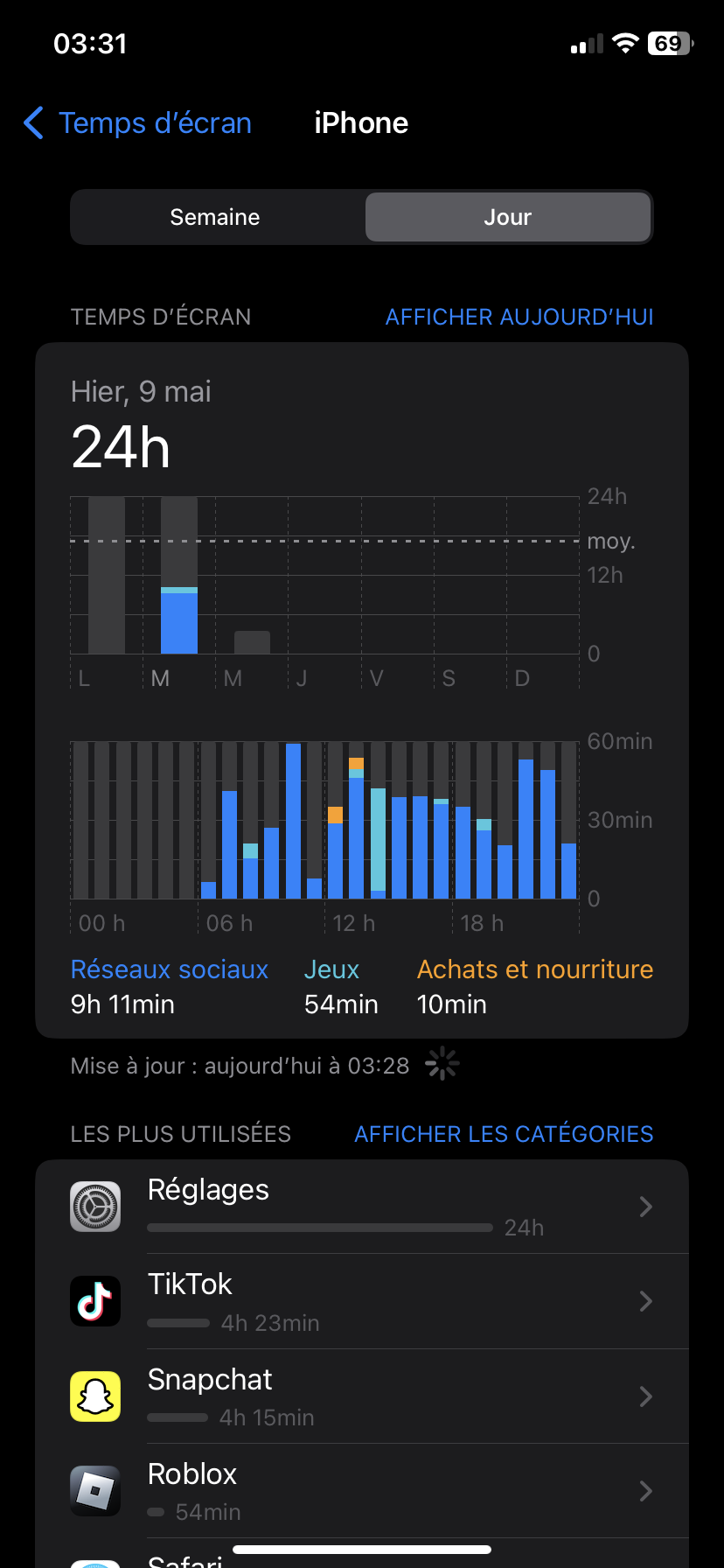Open Roblox usage details

[x=362, y=1491]
